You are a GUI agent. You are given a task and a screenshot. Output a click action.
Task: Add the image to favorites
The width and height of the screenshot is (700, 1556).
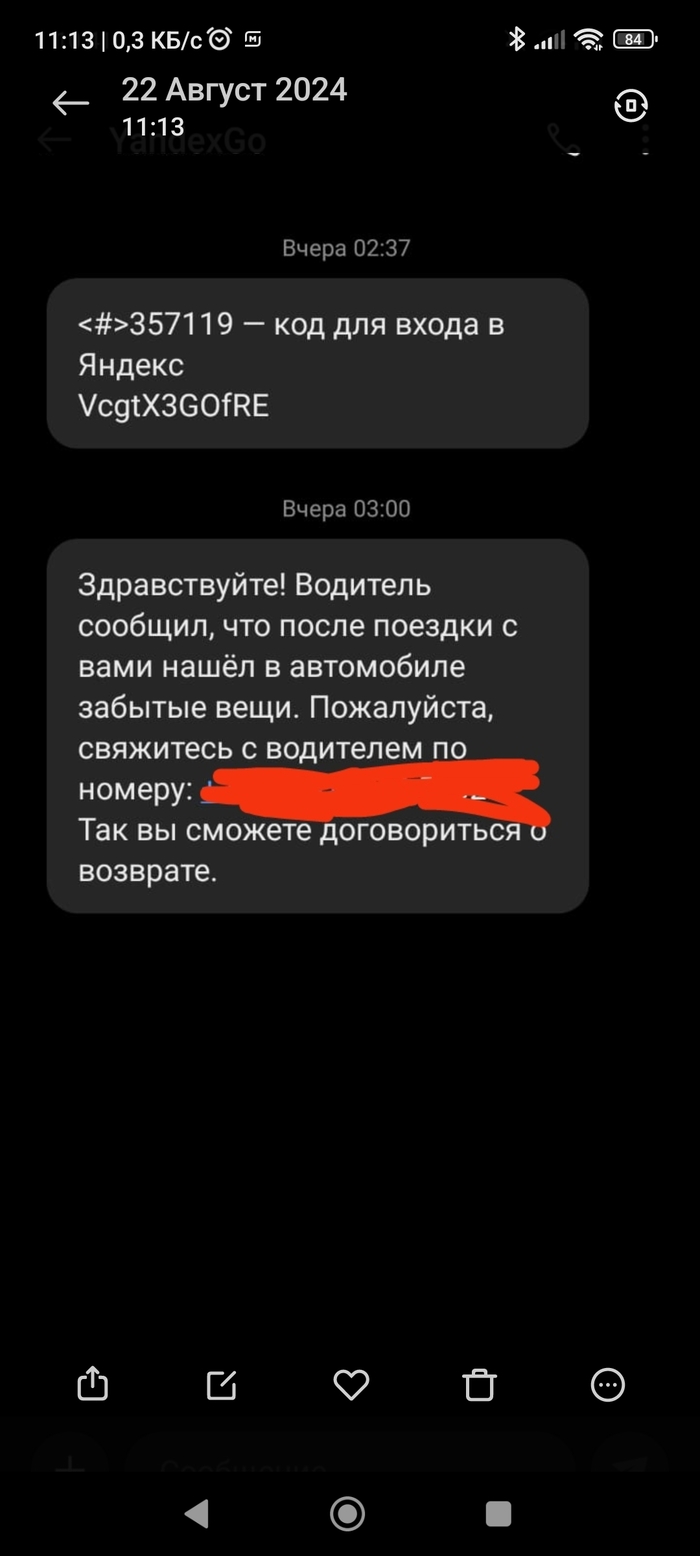[350, 1384]
